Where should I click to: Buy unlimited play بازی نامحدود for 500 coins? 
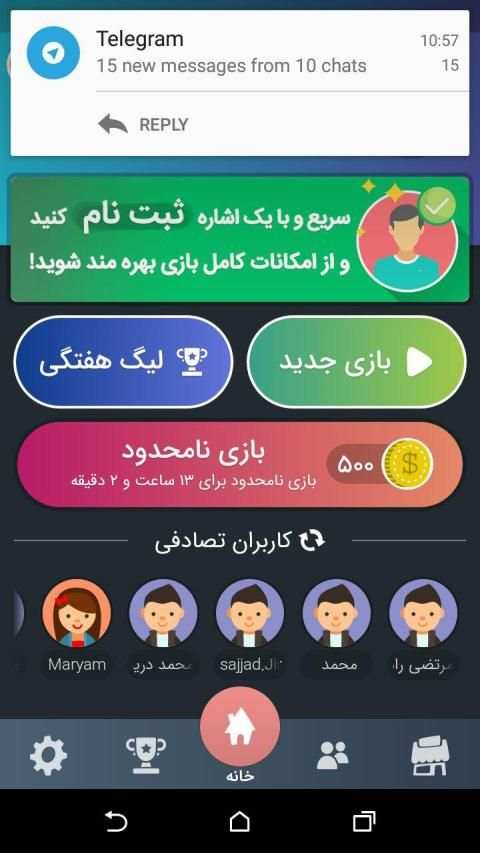coord(240,465)
